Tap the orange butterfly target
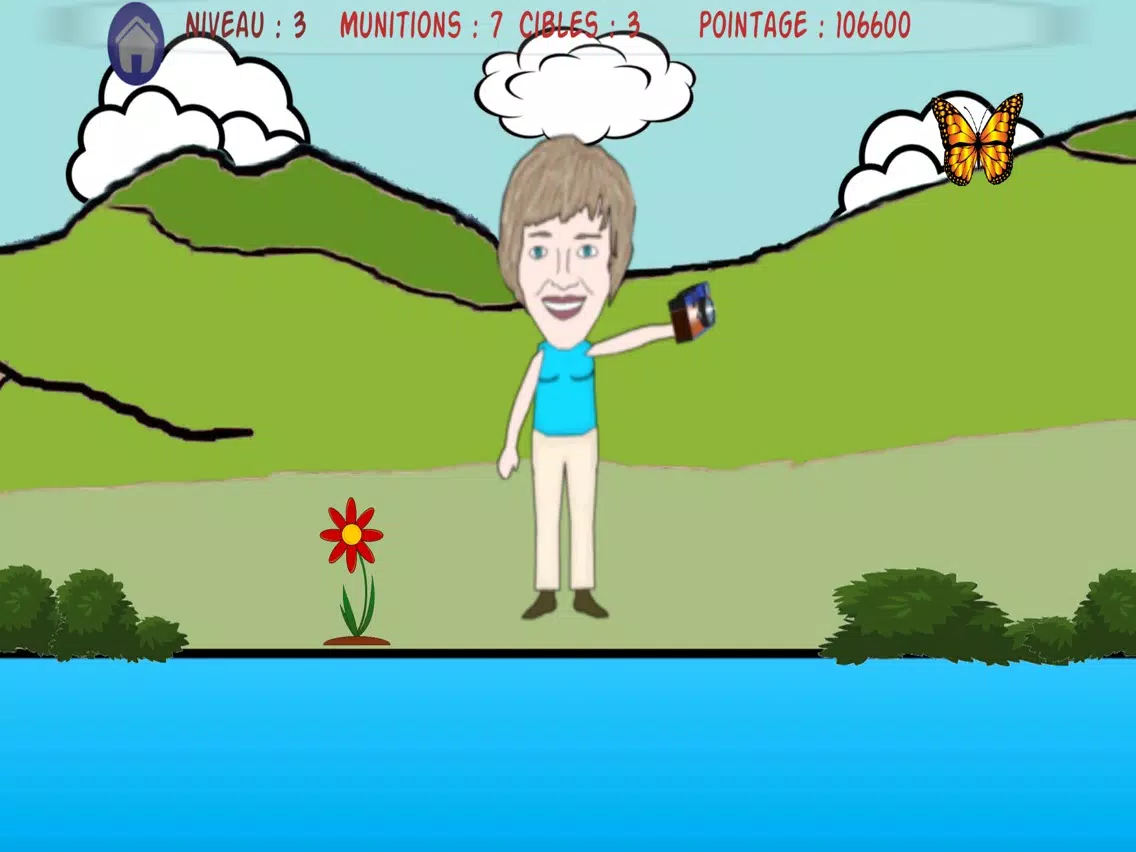 tap(977, 139)
